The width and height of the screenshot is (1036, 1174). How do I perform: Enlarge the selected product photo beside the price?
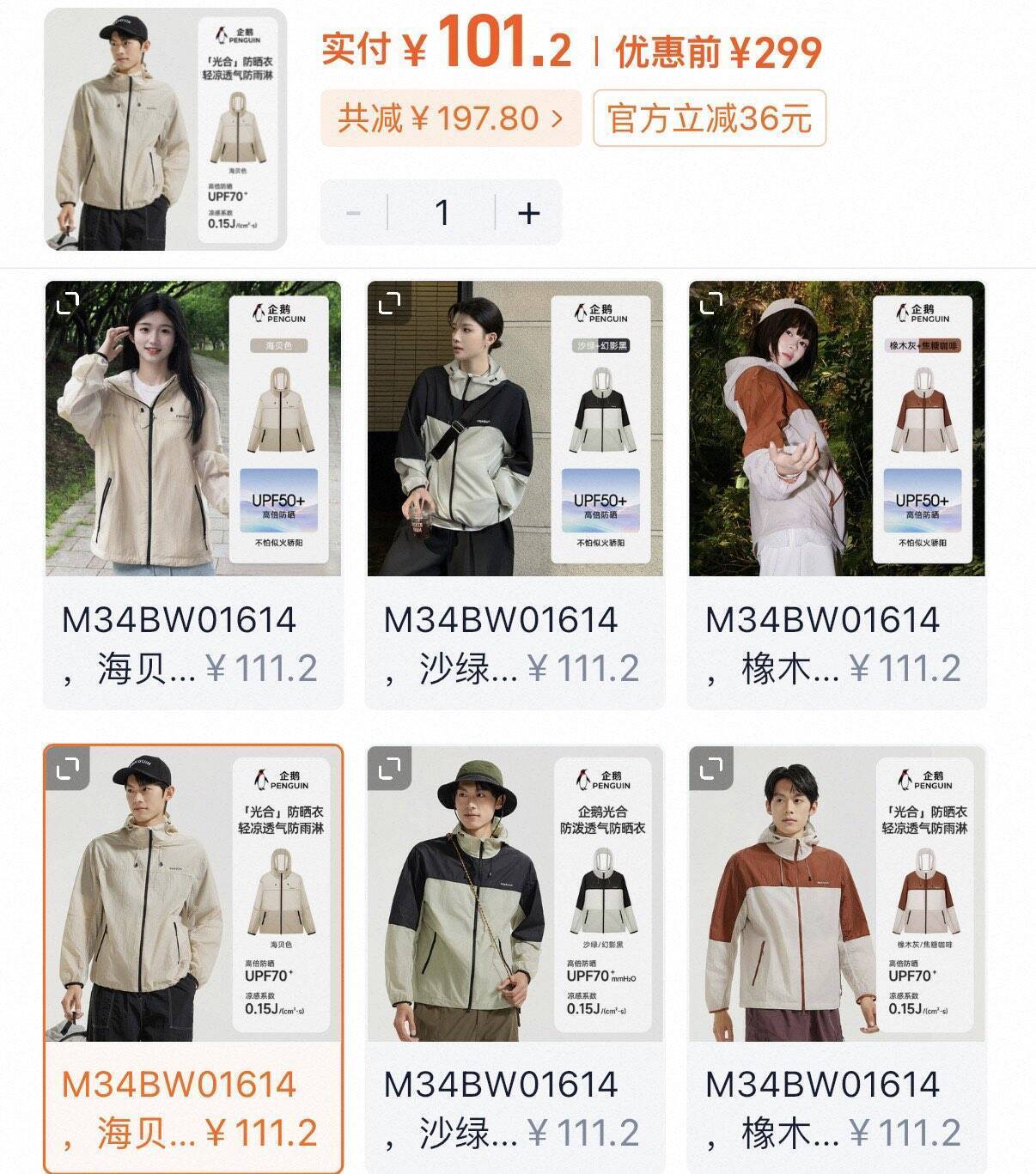coord(165,129)
